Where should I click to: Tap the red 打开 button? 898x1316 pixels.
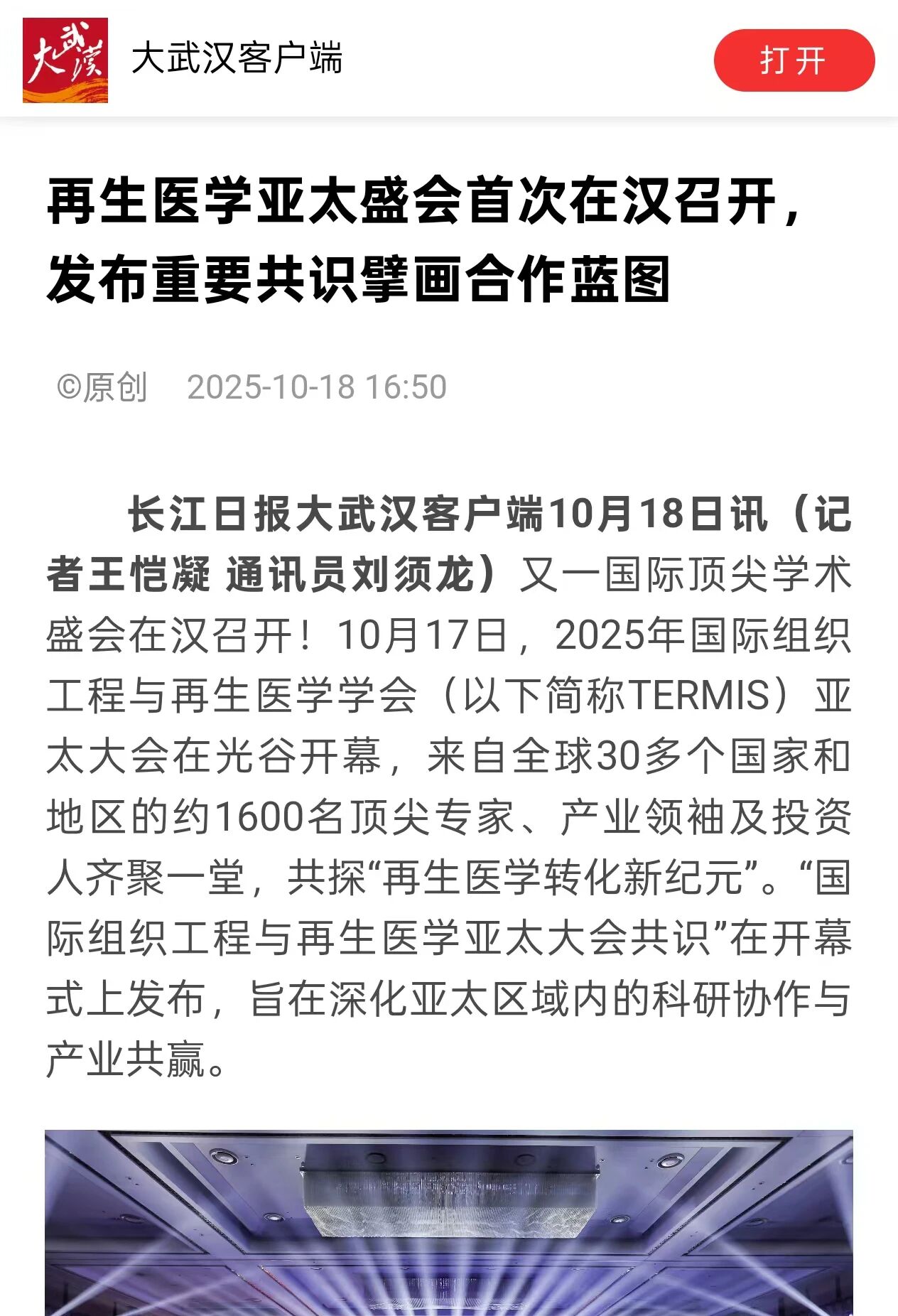794,60
